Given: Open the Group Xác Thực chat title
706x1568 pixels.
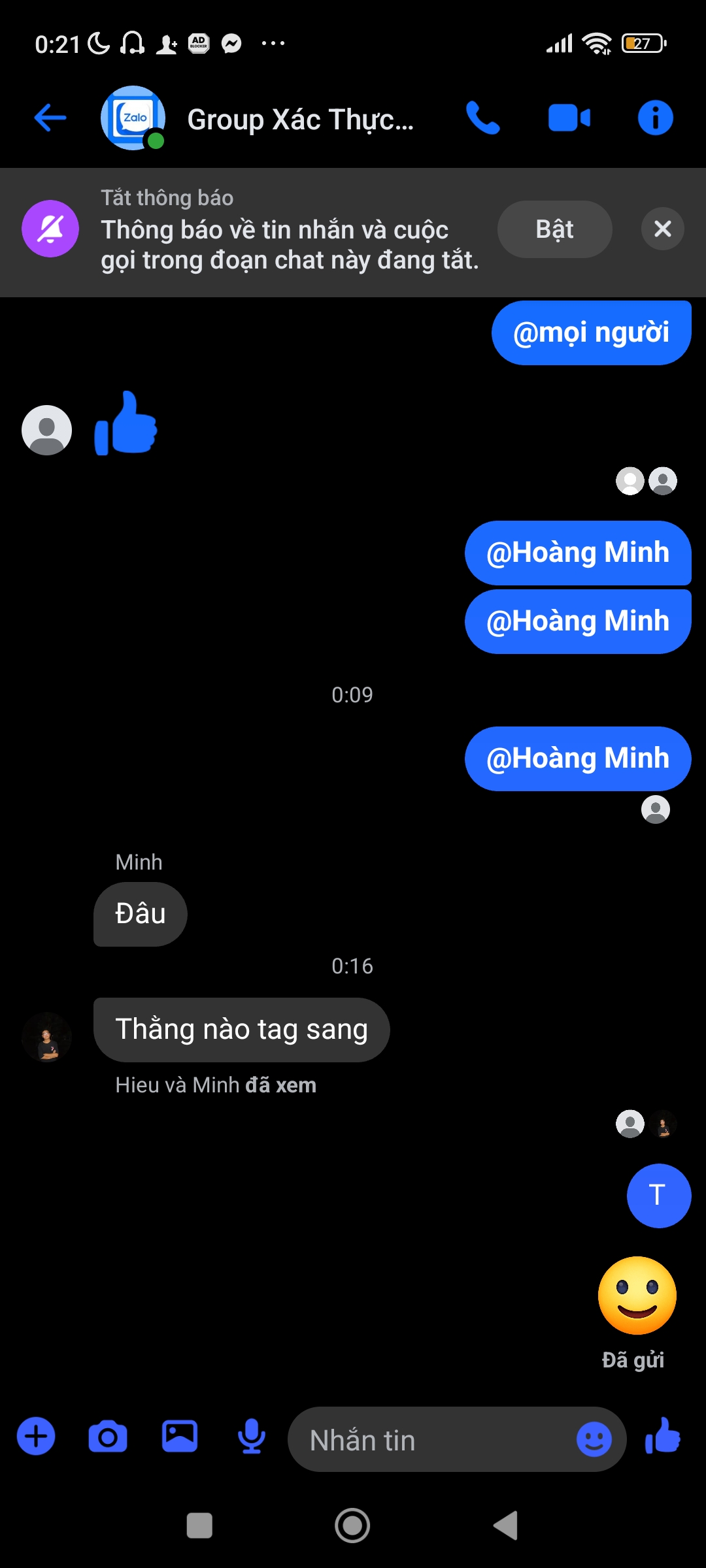Looking at the screenshot, I should coord(300,120).
